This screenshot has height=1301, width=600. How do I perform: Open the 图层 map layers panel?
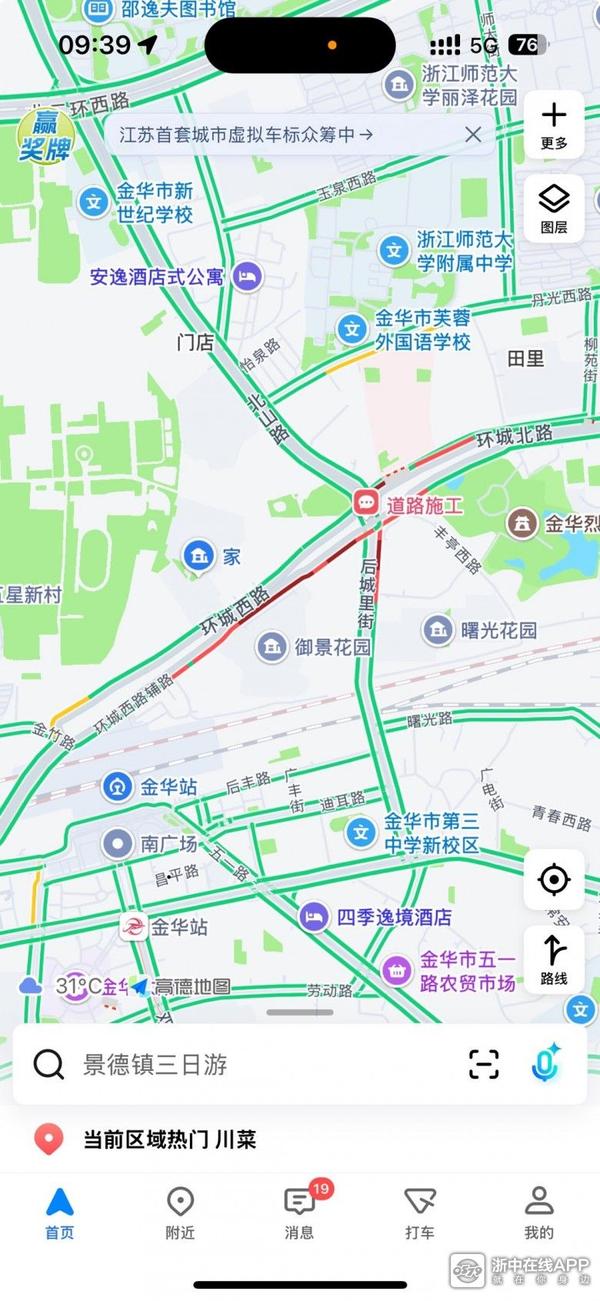click(553, 209)
